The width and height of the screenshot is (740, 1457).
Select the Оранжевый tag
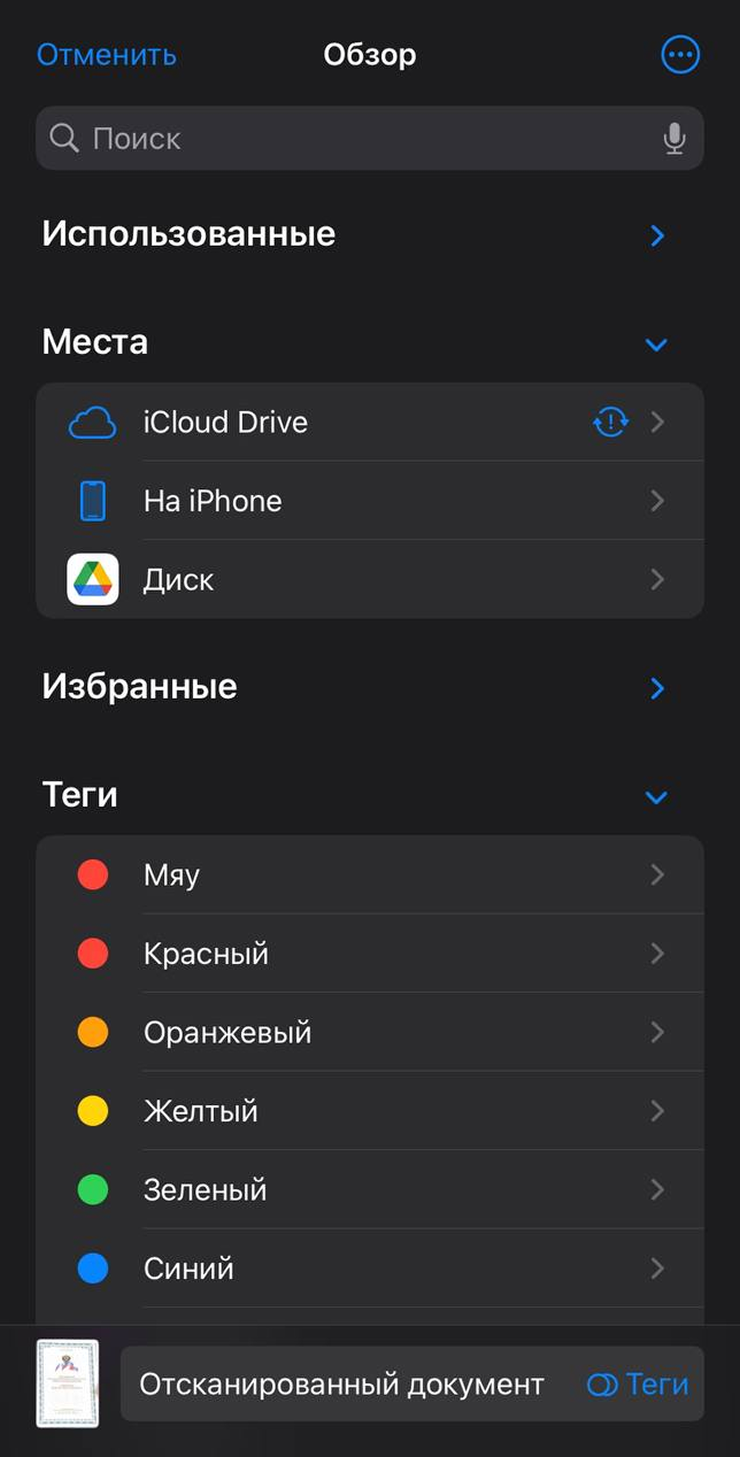click(x=370, y=1032)
